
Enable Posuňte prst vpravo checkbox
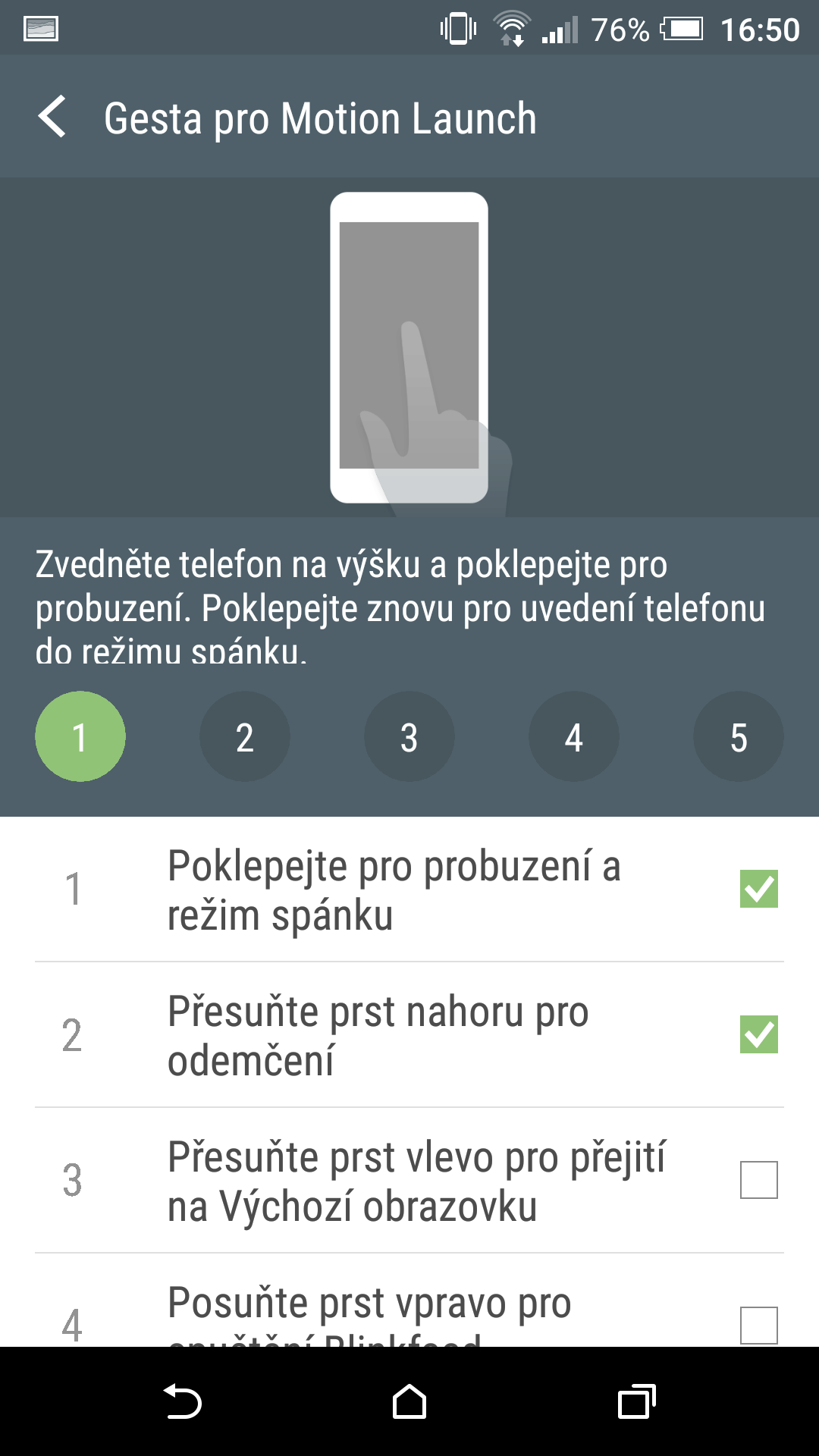click(x=759, y=1325)
